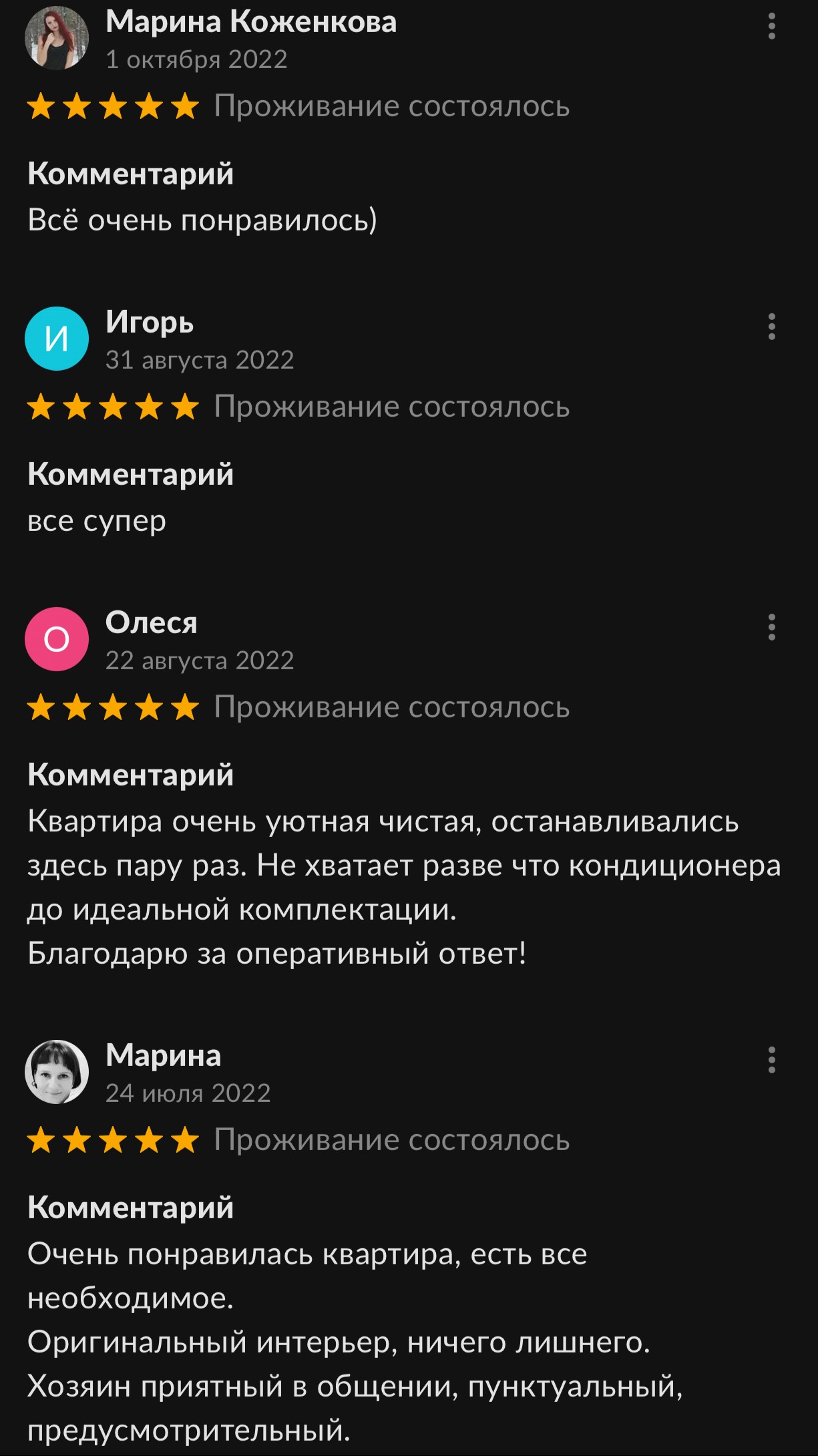Open overflow menu on Марина Коженкова's review
818x1456 pixels.
click(x=771, y=27)
